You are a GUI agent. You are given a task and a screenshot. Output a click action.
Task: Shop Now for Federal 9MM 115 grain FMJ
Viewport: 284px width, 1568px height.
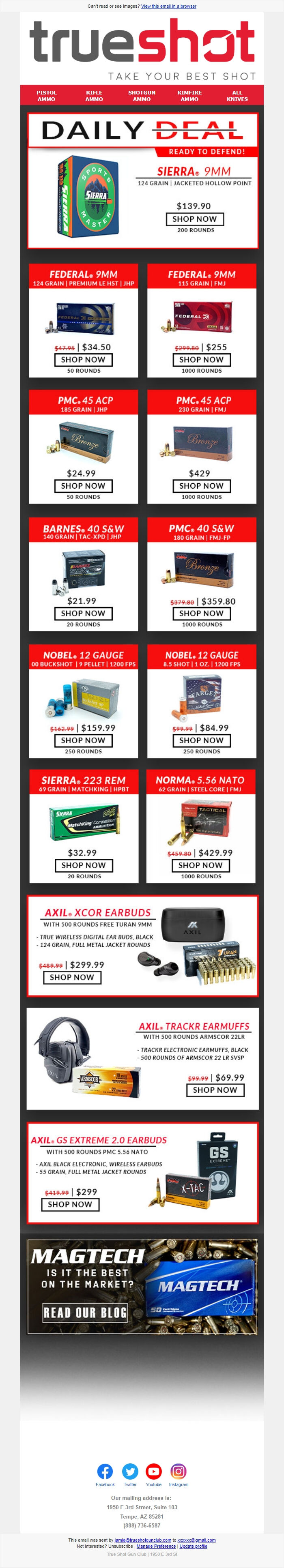click(x=201, y=360)
